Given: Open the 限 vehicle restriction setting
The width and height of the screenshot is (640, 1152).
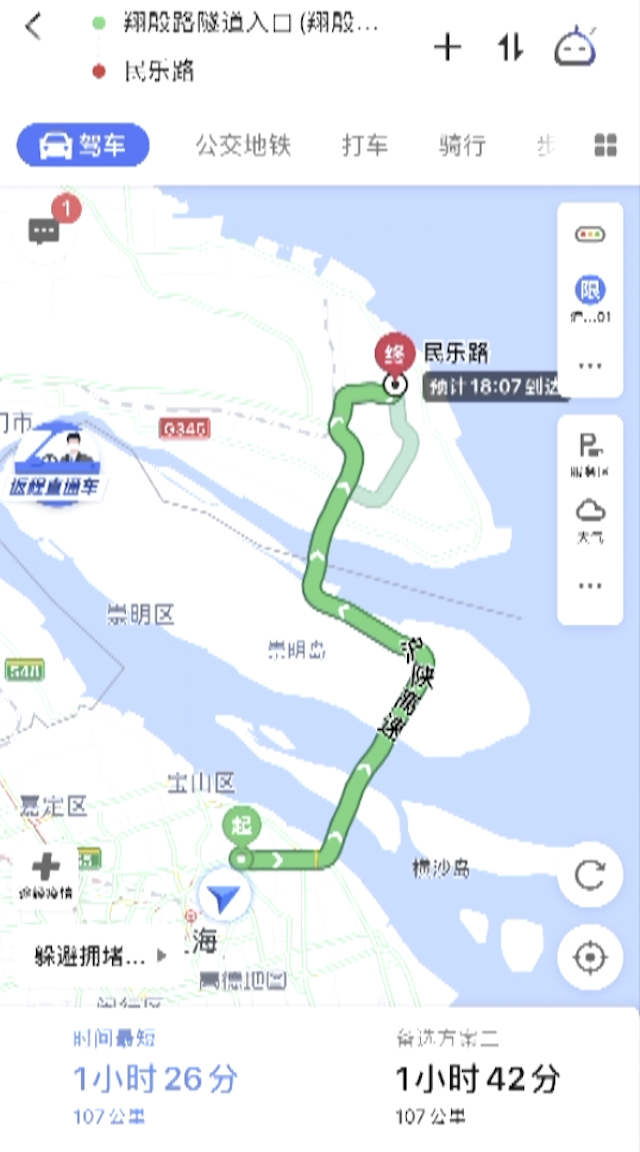Looking at the screenshot, I should (590, 298).
